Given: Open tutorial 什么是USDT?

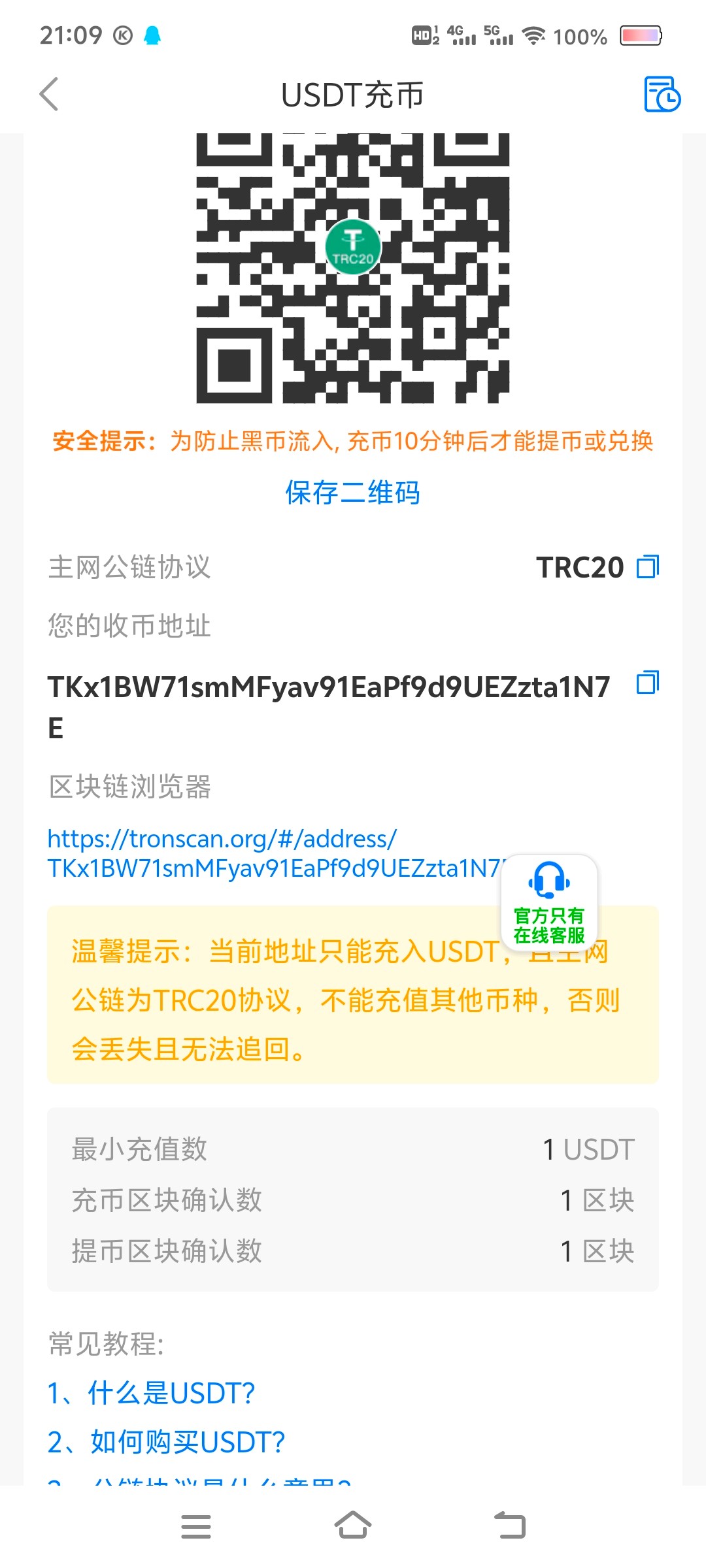Looking at the screenshot, I should [152, 1393].
